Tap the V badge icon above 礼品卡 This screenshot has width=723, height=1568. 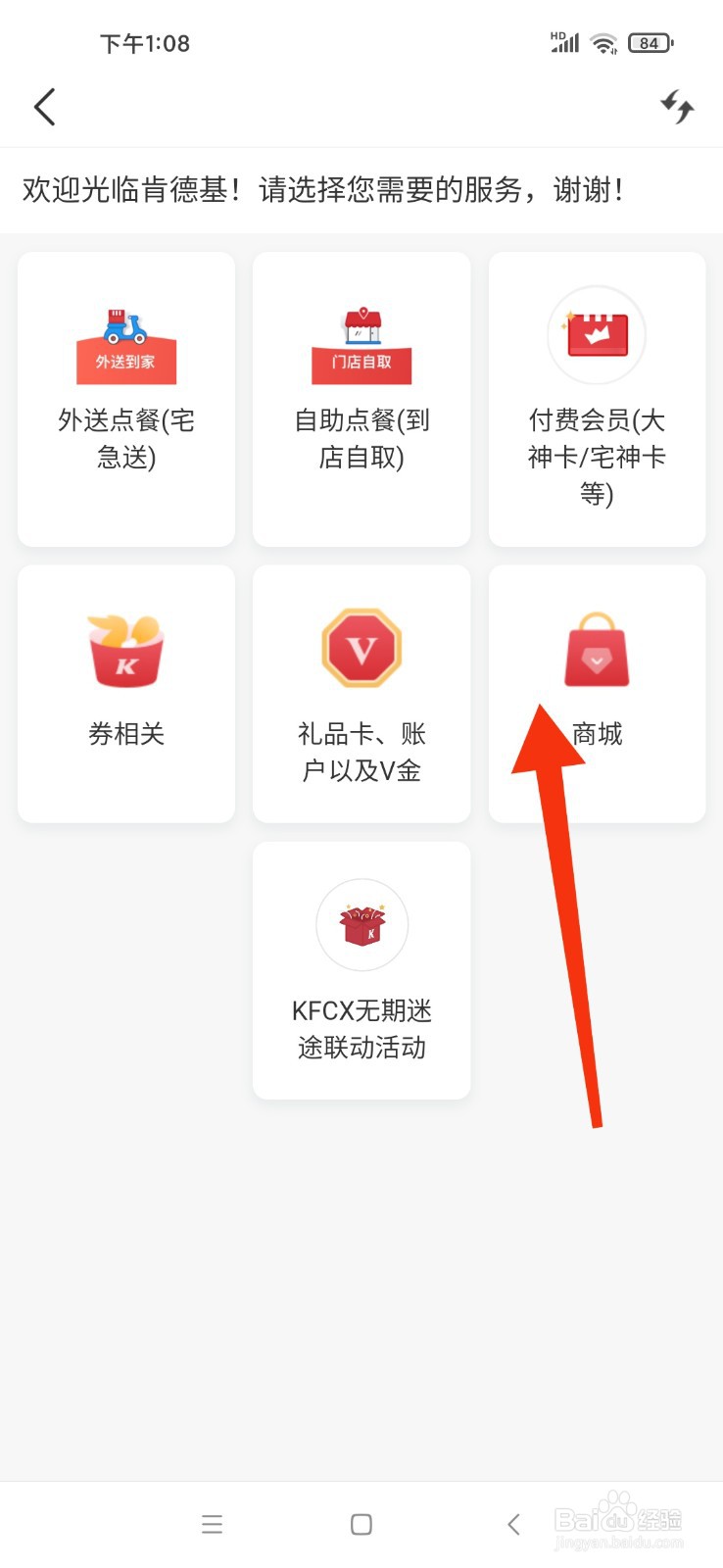click(x=361, y=649)
